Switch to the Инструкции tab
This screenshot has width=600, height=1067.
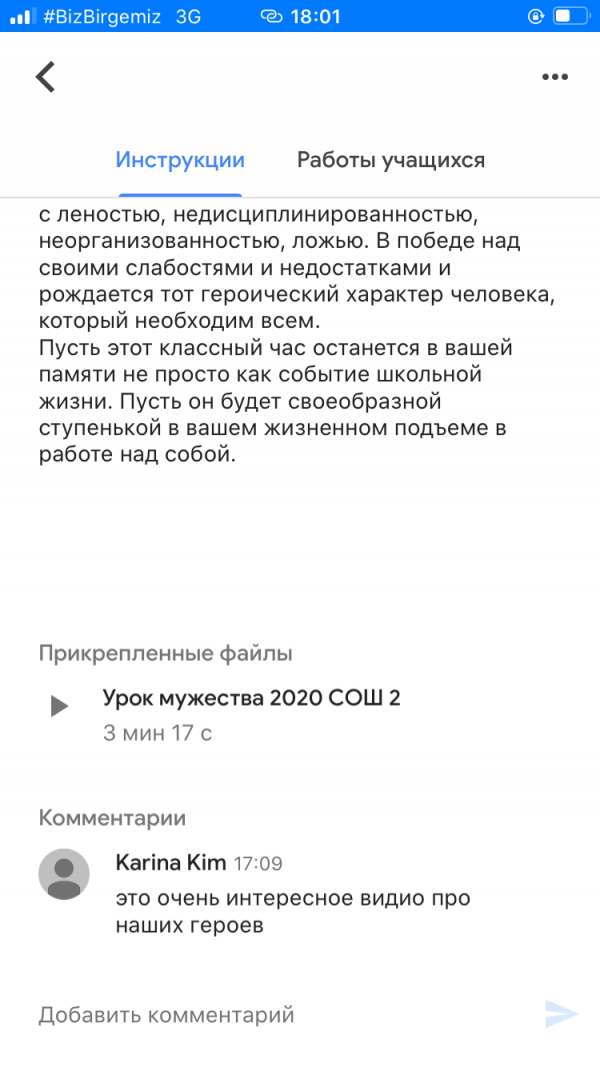[180, 160]
